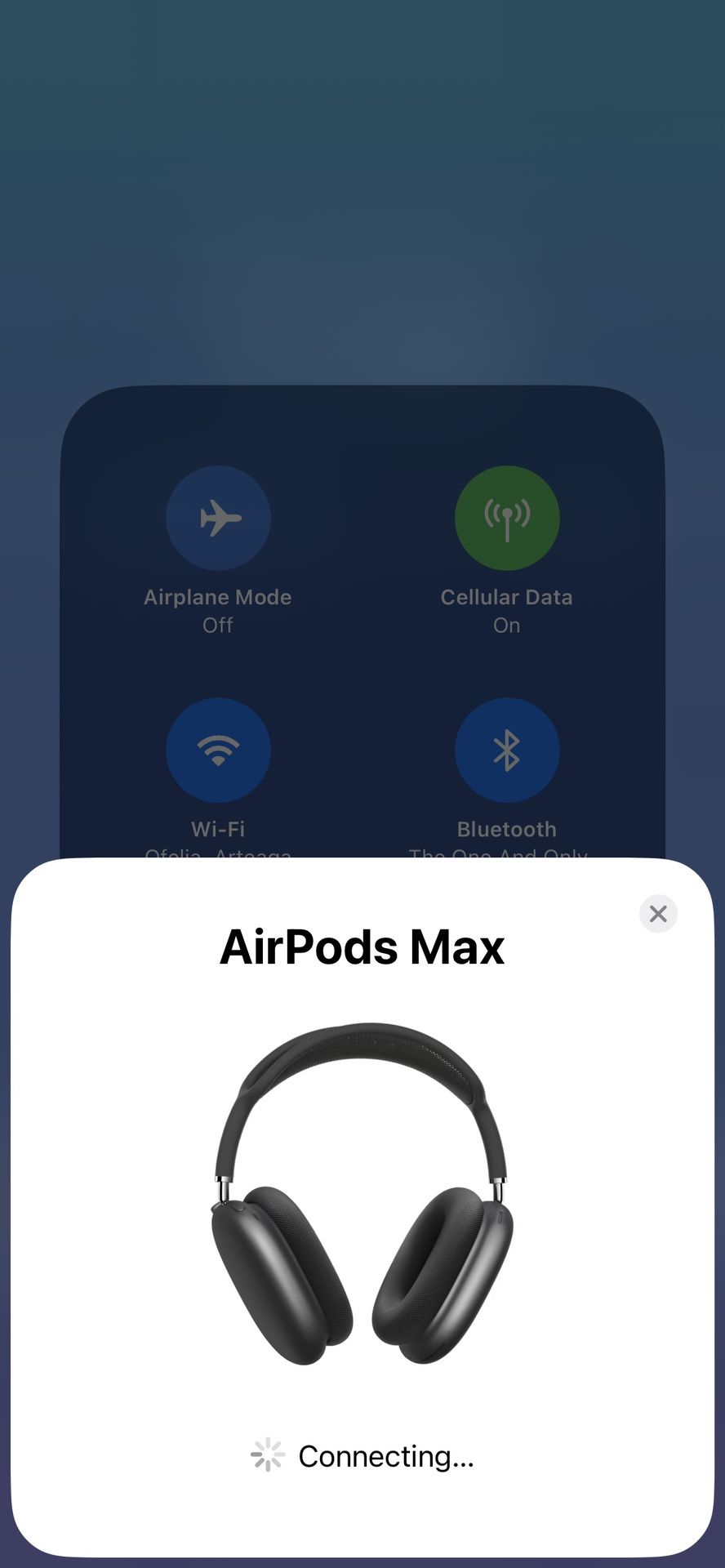This screenshot has width=725, height=1568.
Task: Select the AirPods Max title
Action: coord(362,947)
